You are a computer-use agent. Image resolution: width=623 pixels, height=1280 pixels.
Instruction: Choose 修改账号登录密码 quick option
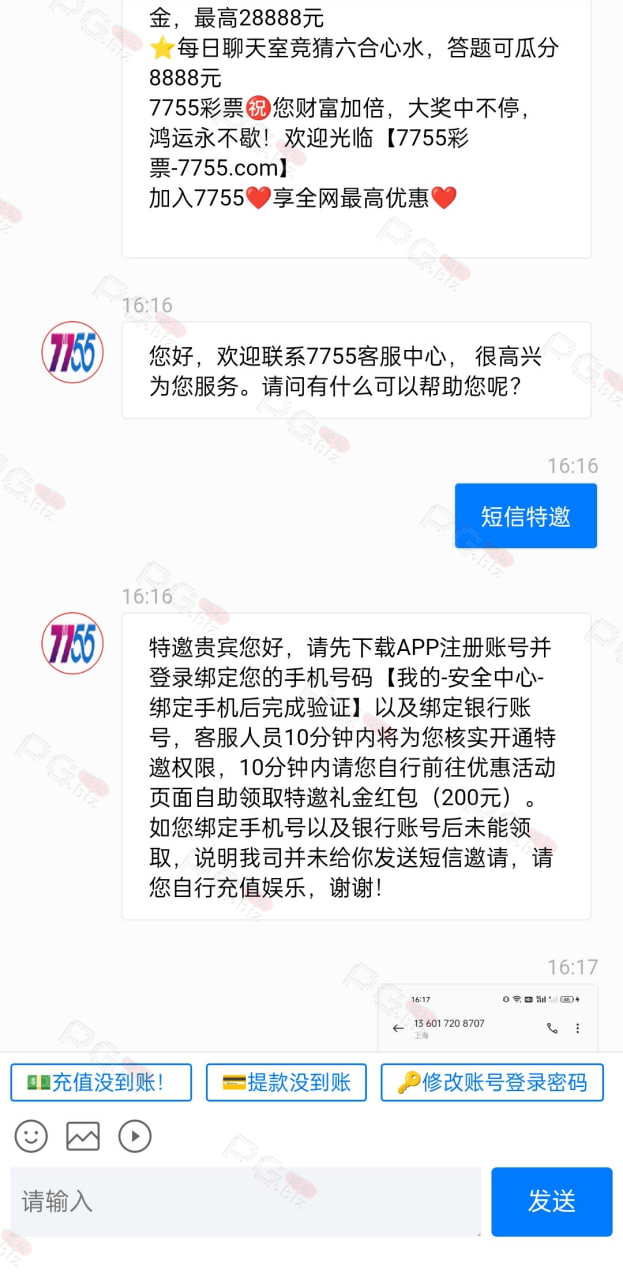tap(492, 1082)
